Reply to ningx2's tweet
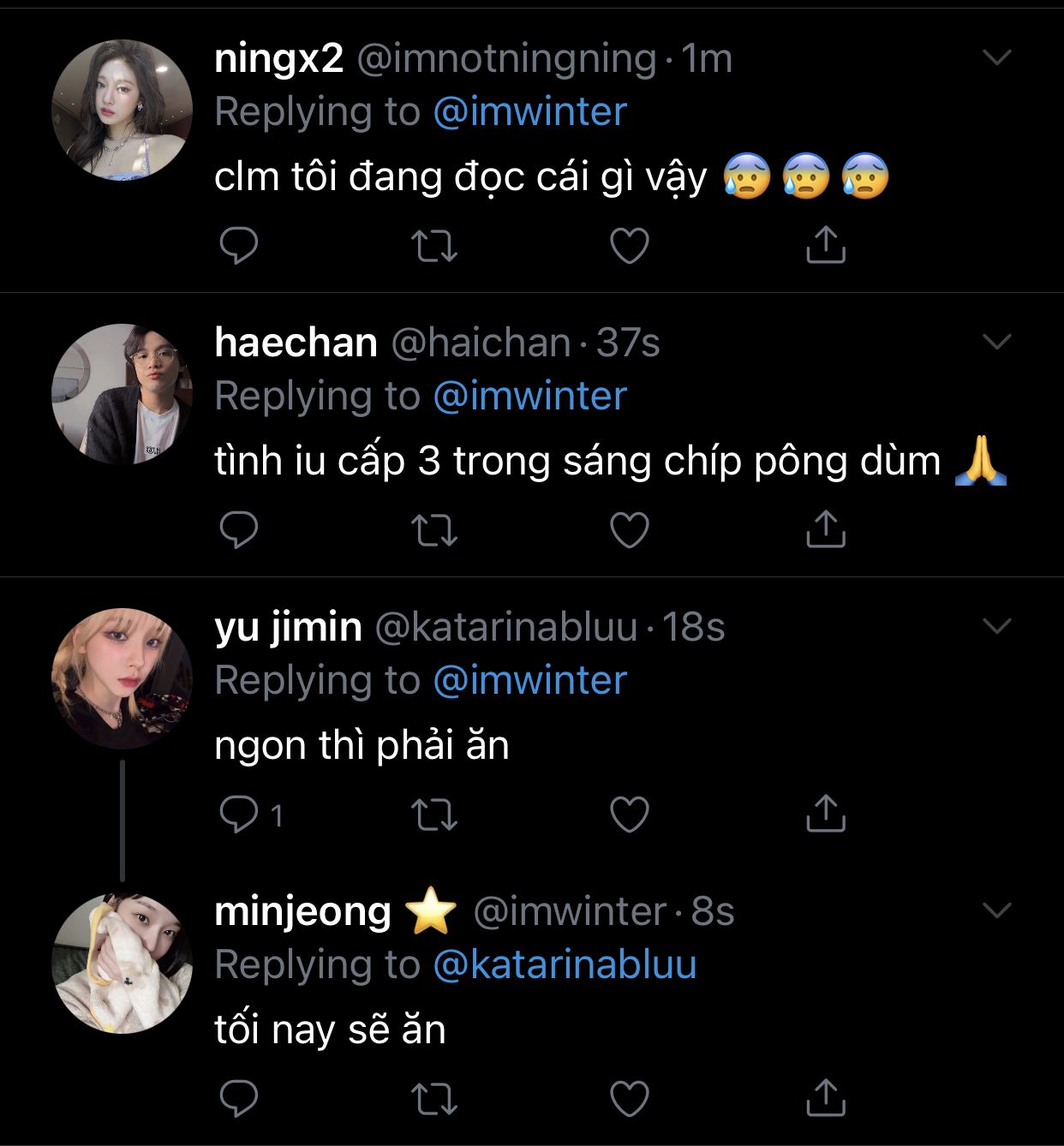Screen dimensions: 1064x1146 (x=239, y=246)
